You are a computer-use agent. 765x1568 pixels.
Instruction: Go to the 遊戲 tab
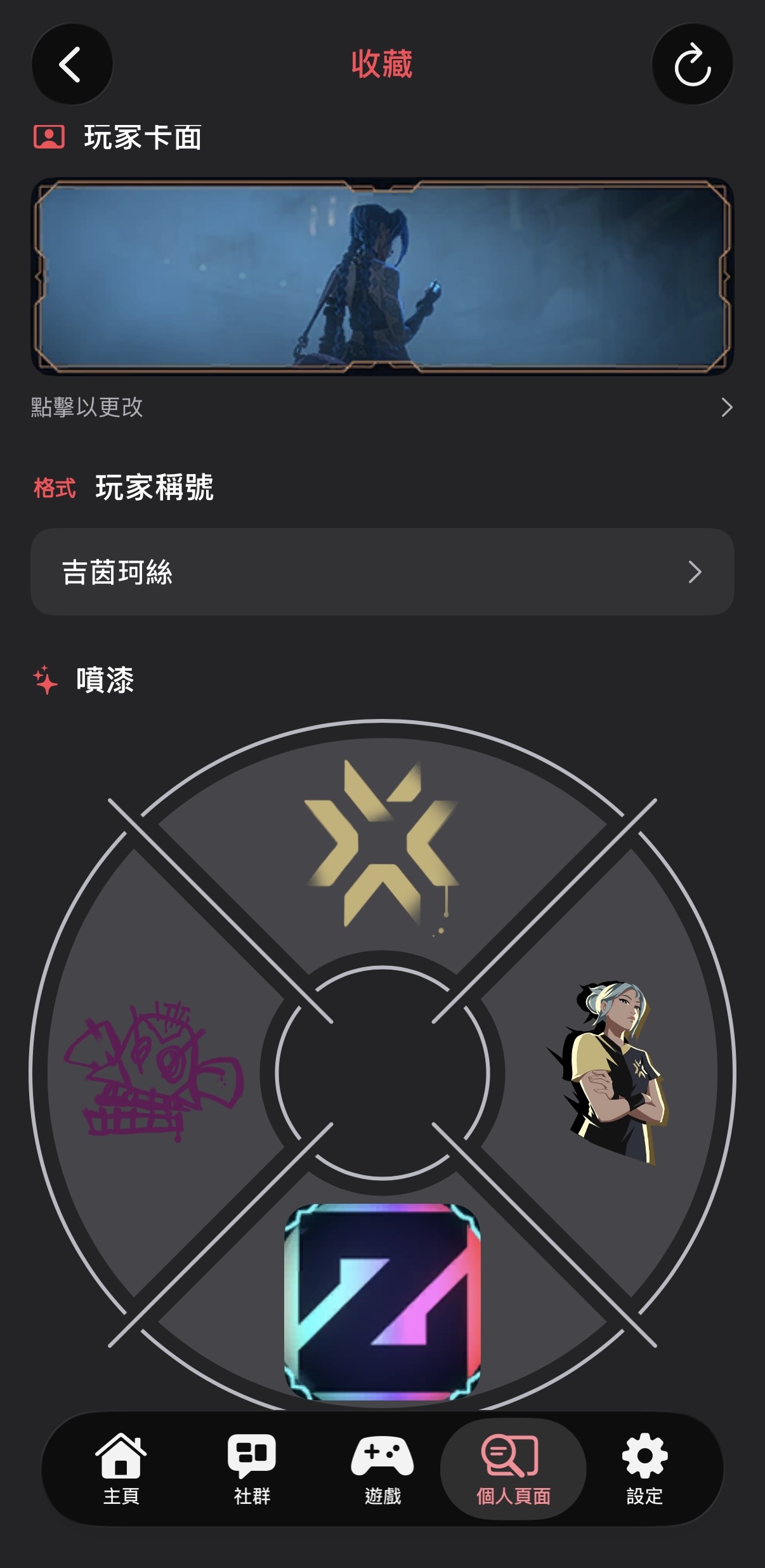[x=383, y=1469]
